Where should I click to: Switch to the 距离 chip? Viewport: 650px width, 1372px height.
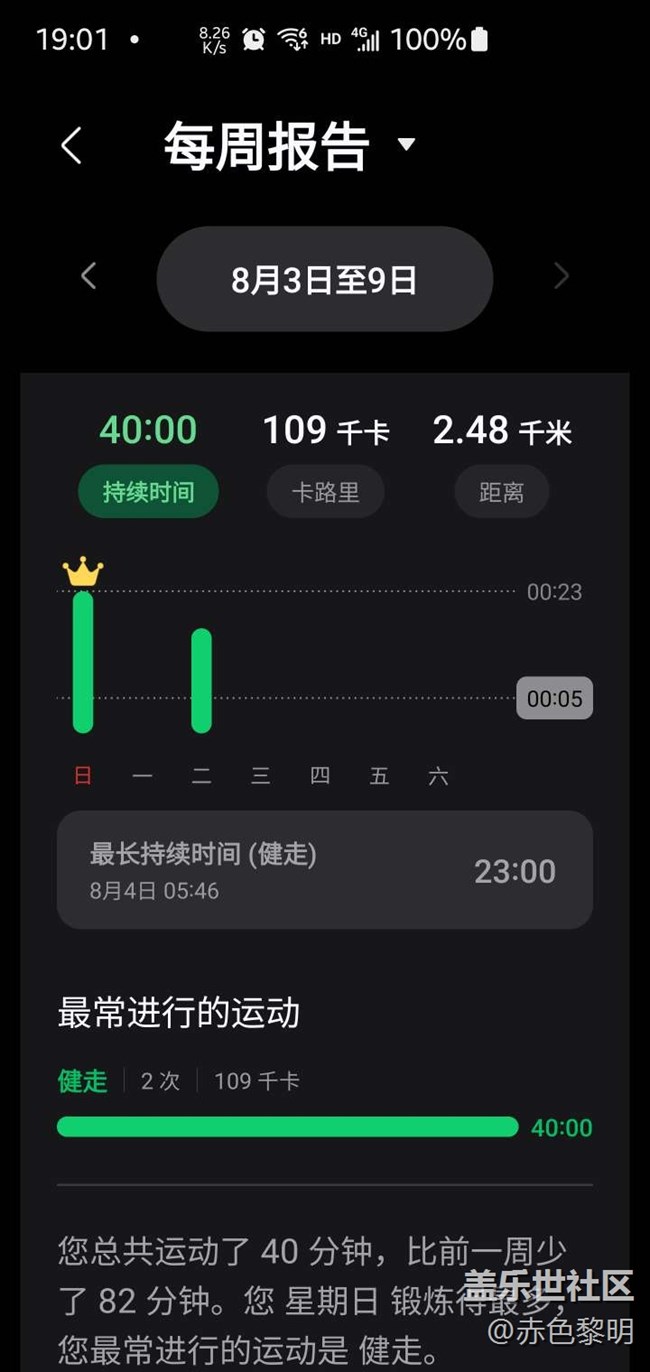[501, 492]
